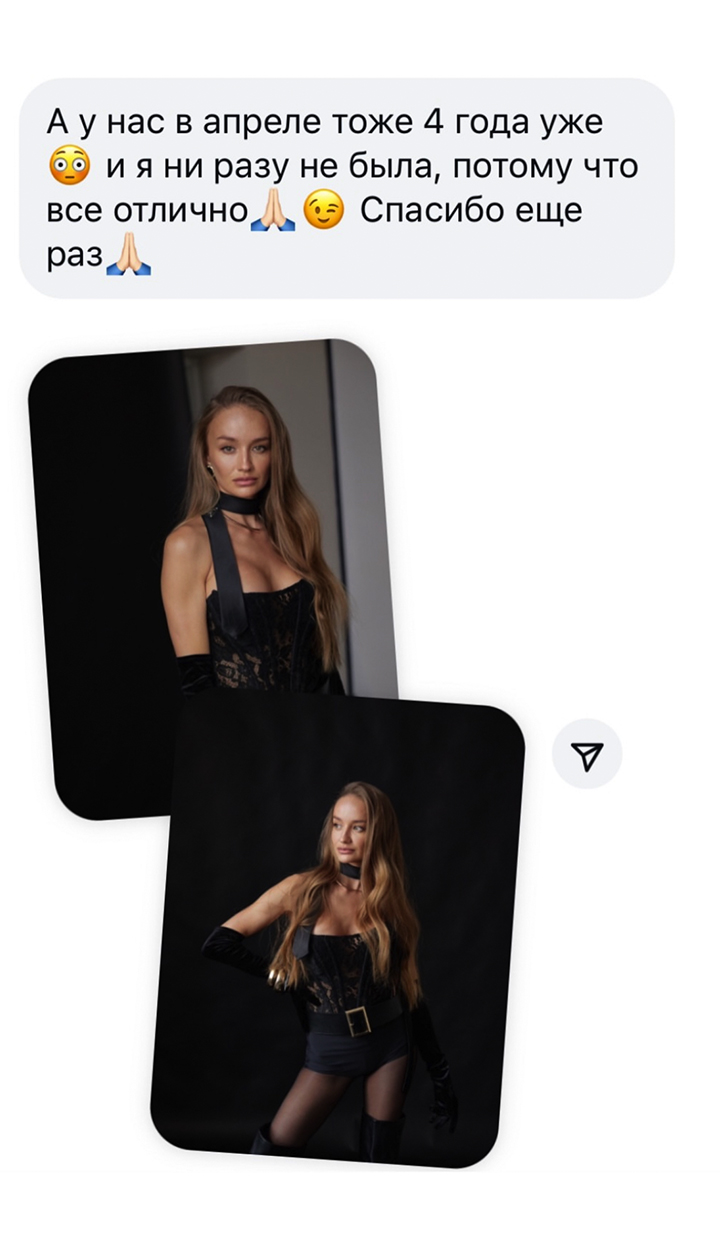Open the shared post with stacked photos

point(277,753)
